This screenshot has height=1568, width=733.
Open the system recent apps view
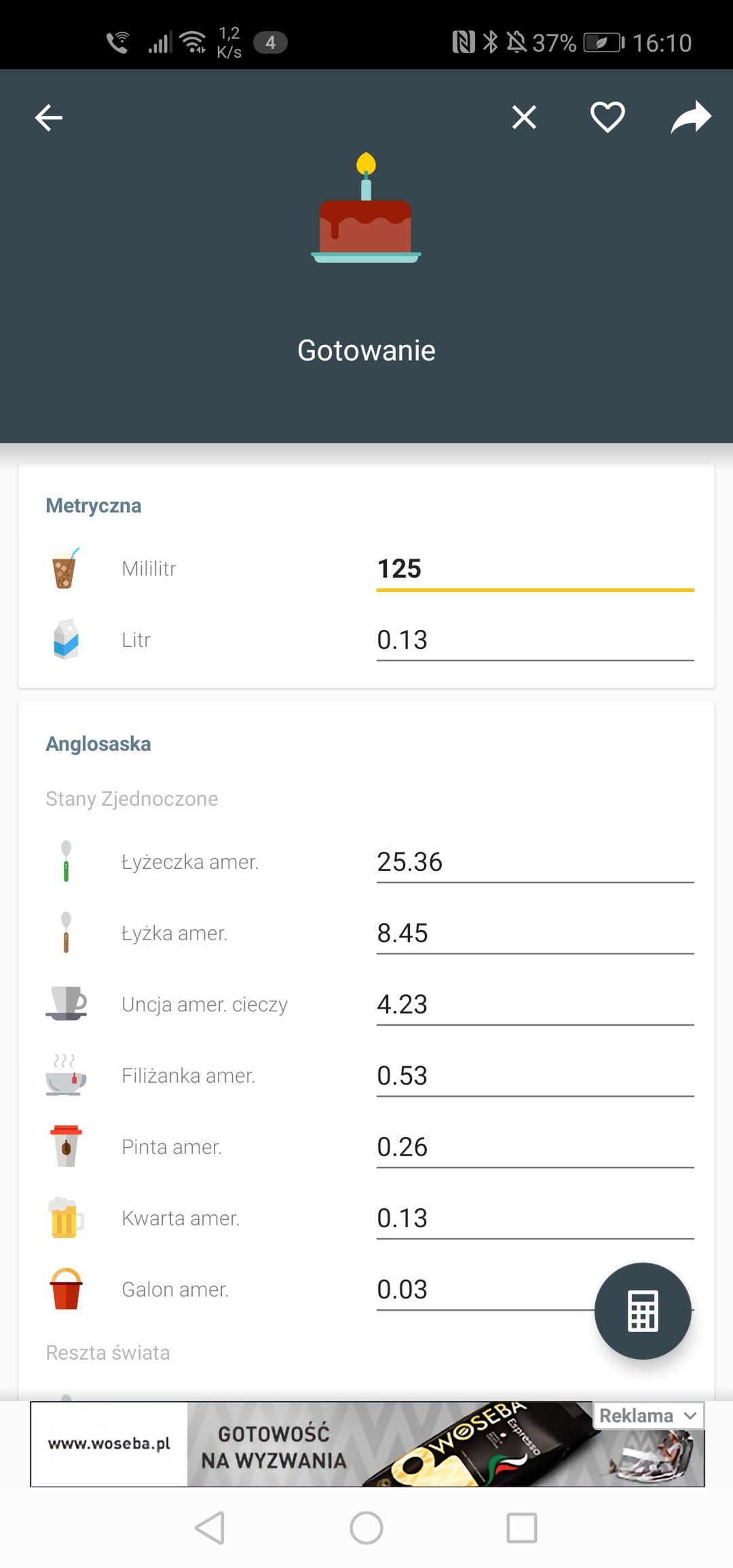pos(522,1528)
